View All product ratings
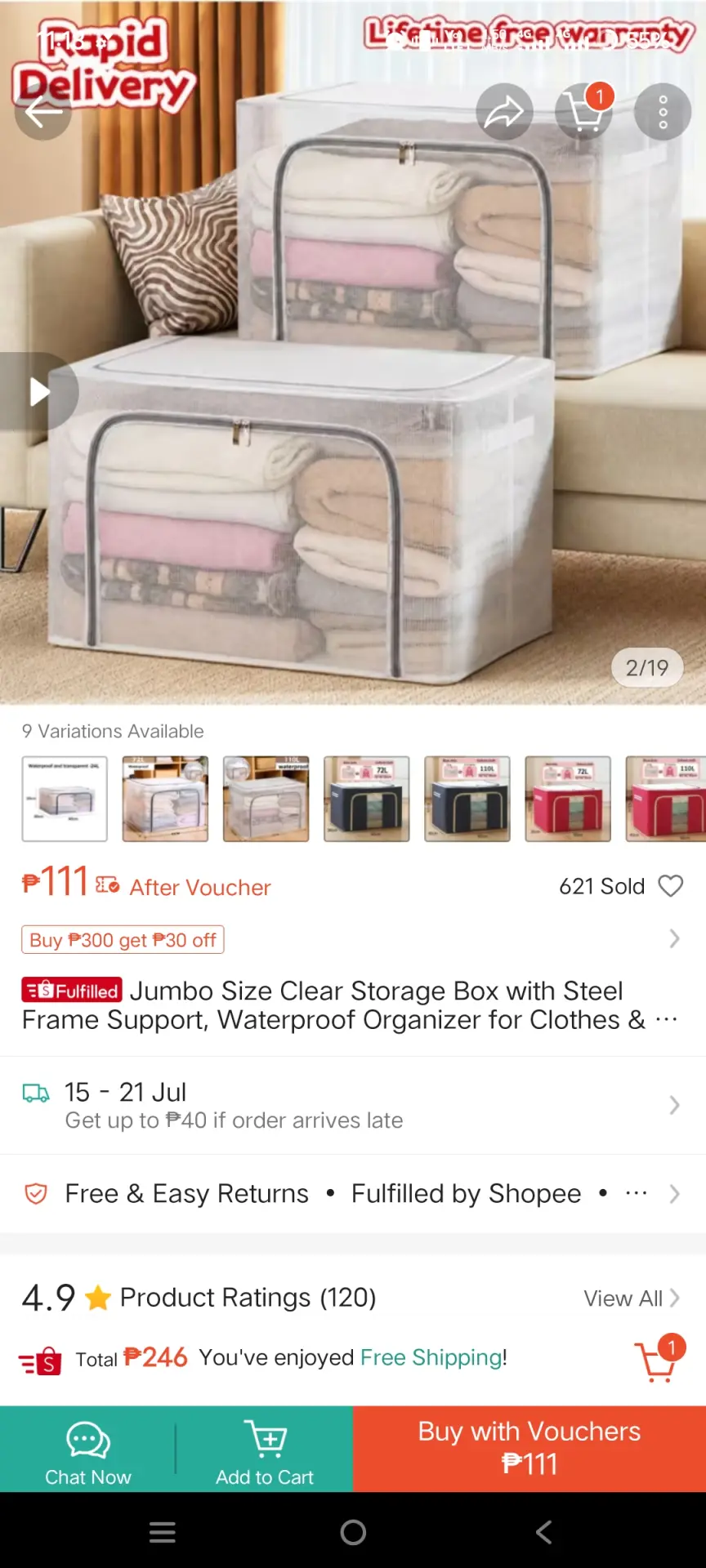 coord(631,1298)
